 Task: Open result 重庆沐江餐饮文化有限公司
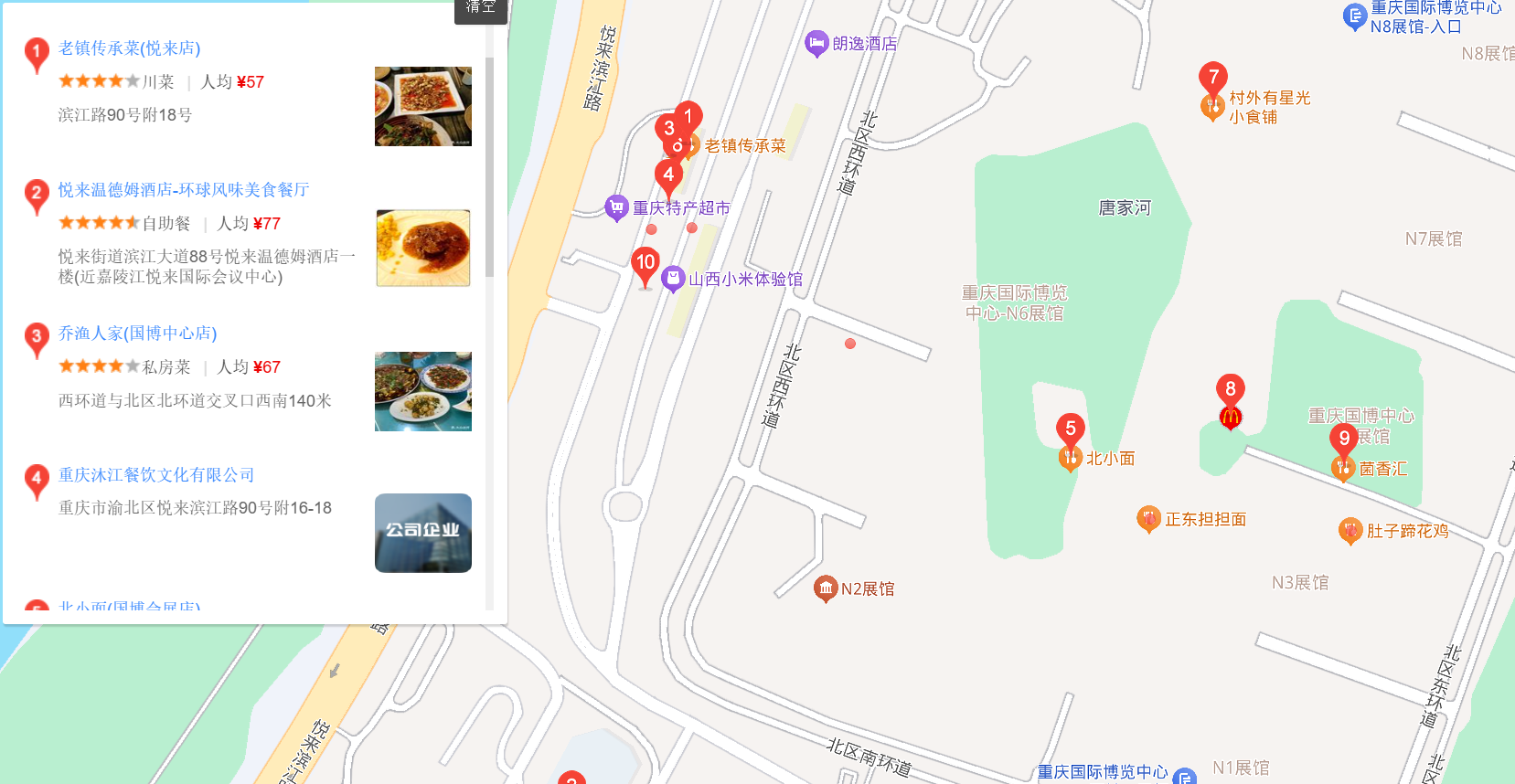click(156, 475)
